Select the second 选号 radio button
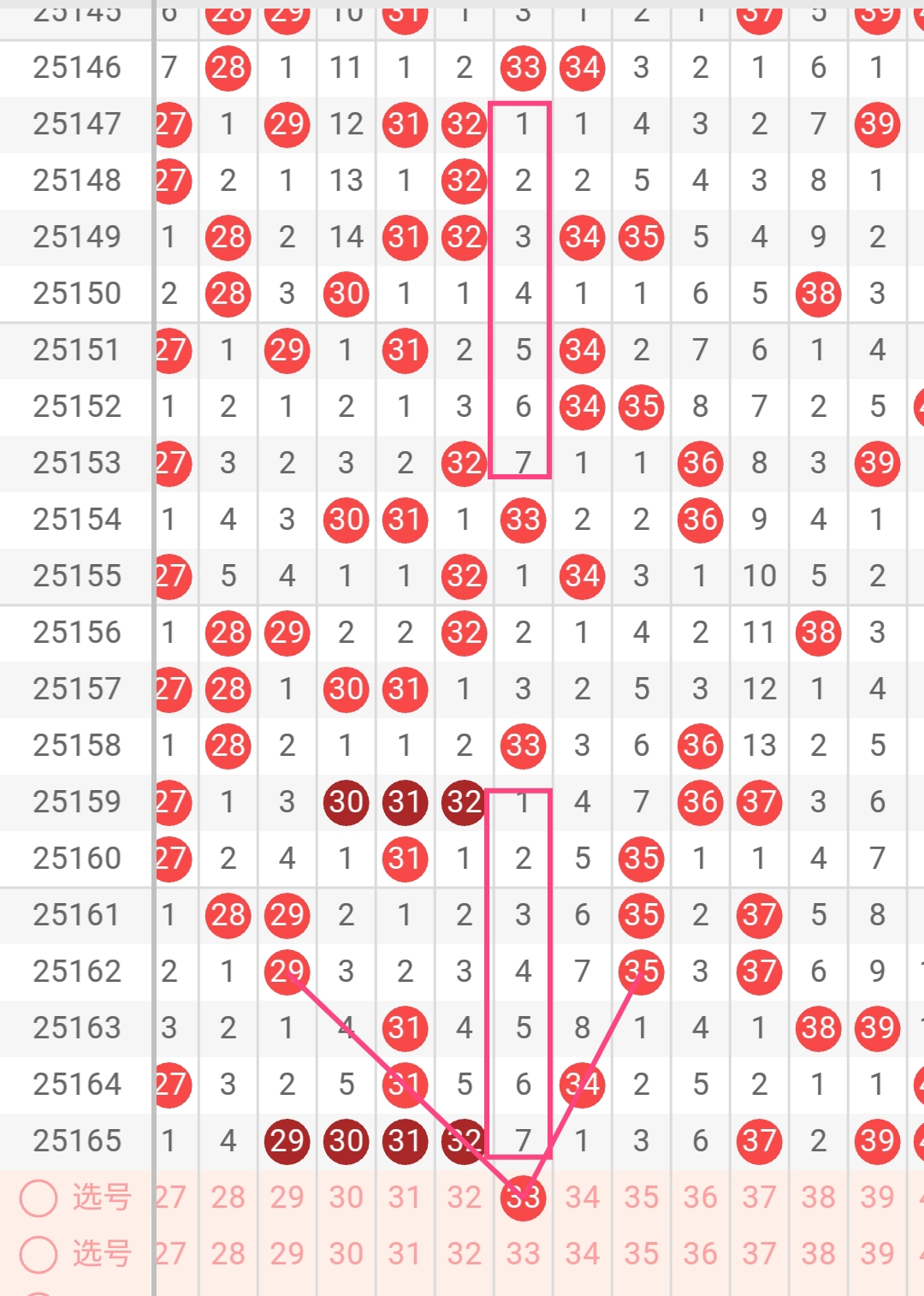The height and width of the screenshot is (1296, 924). [x=38, y=1254]
